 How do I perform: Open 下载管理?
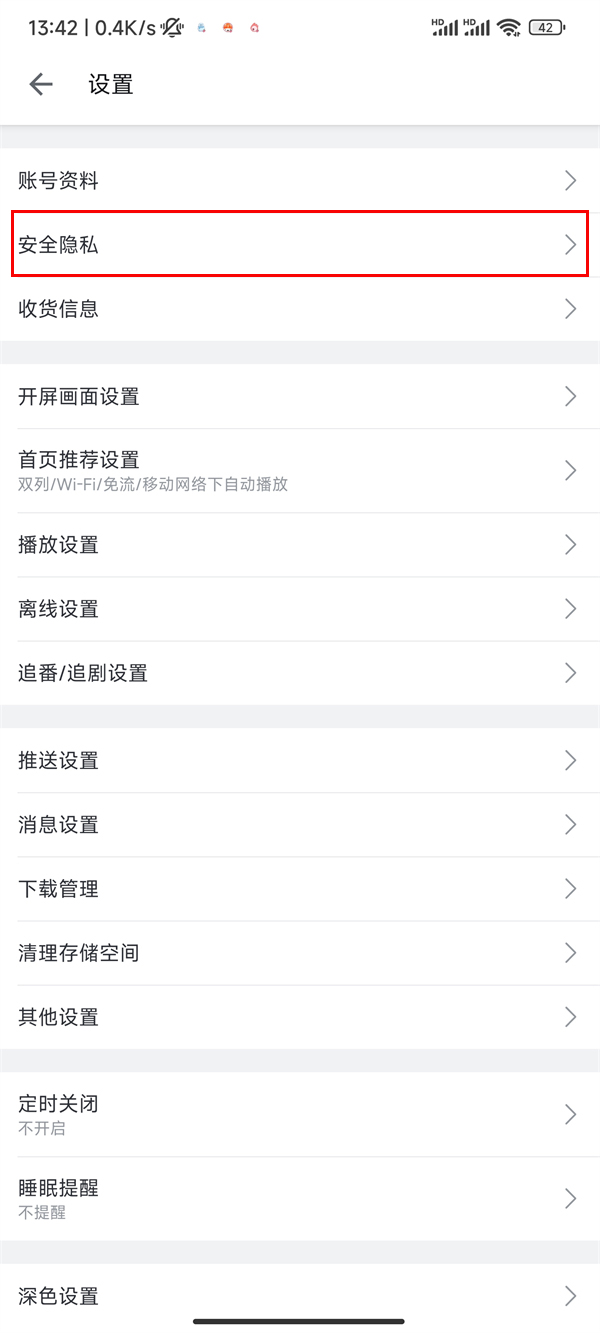point(300,889)
